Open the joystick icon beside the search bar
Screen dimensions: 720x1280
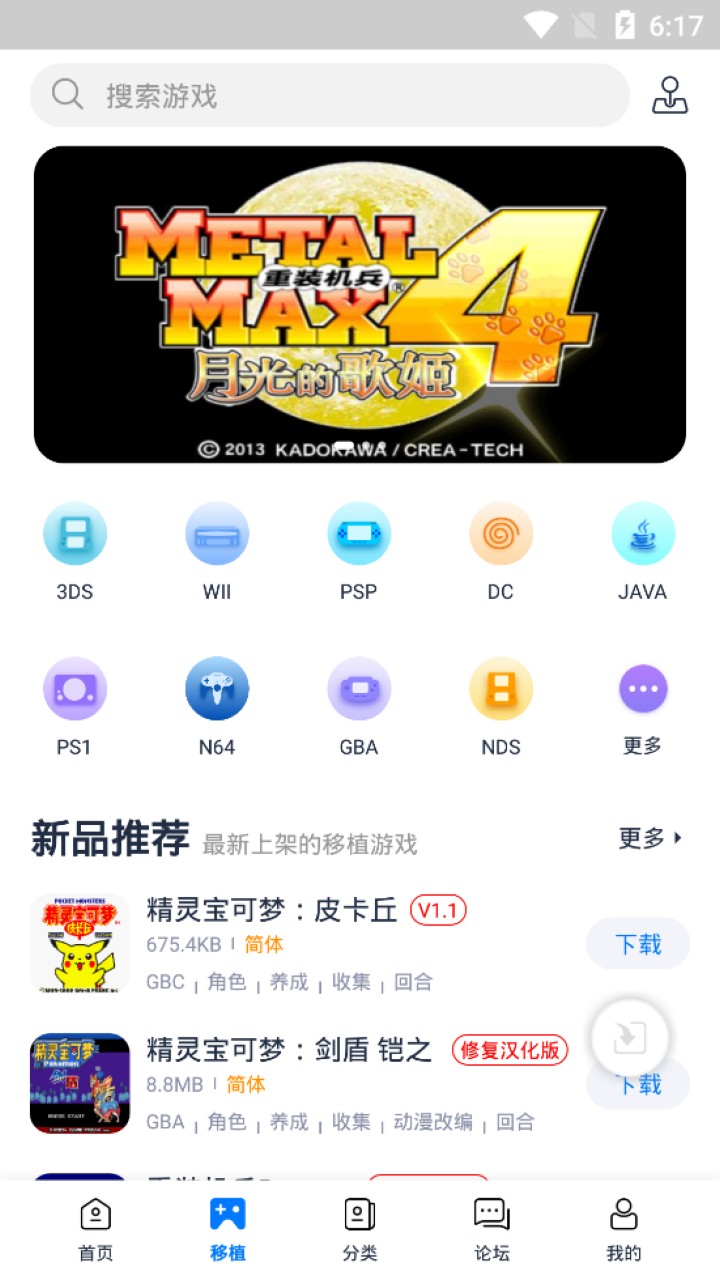670,96
